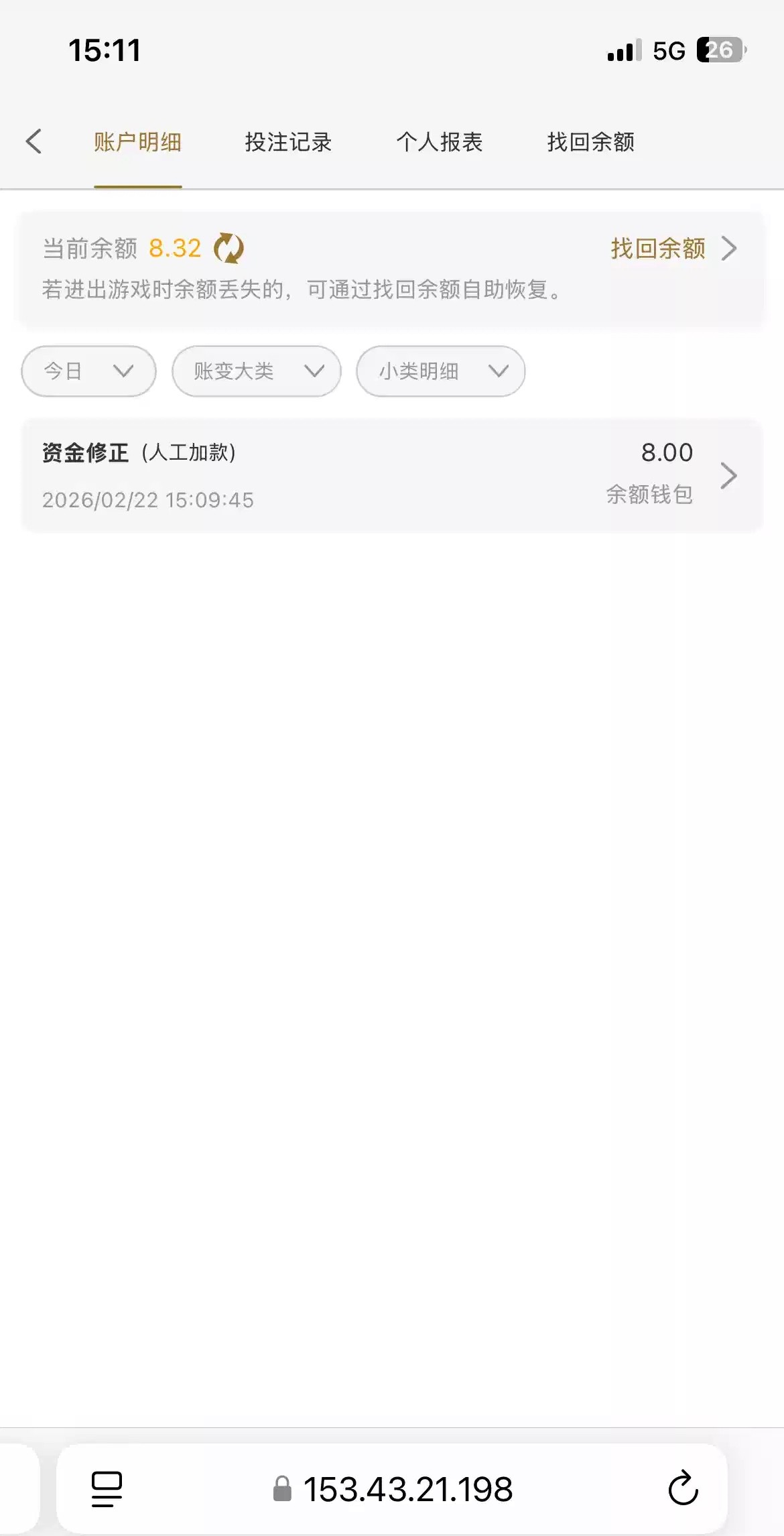Open the browser page menu icon

[107, 1489]
